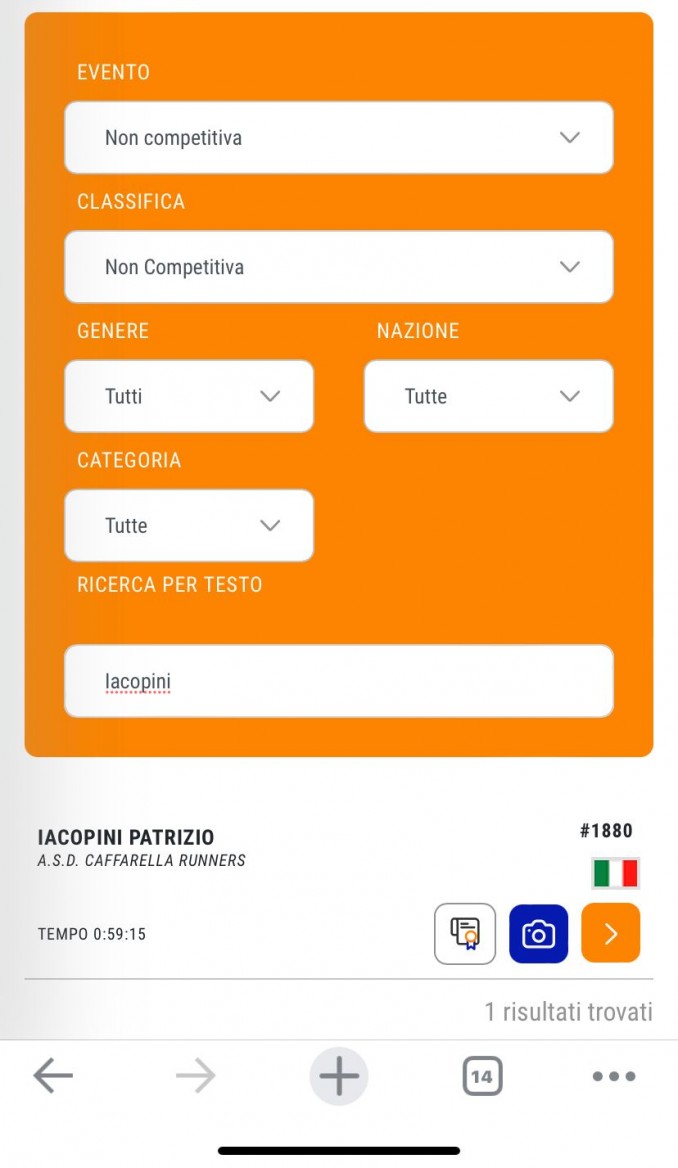Viewport: 678px width, 1168px height.
Task: Open the certificate icon for Iacopini Patrizio
Action: (x=465, y=933)
